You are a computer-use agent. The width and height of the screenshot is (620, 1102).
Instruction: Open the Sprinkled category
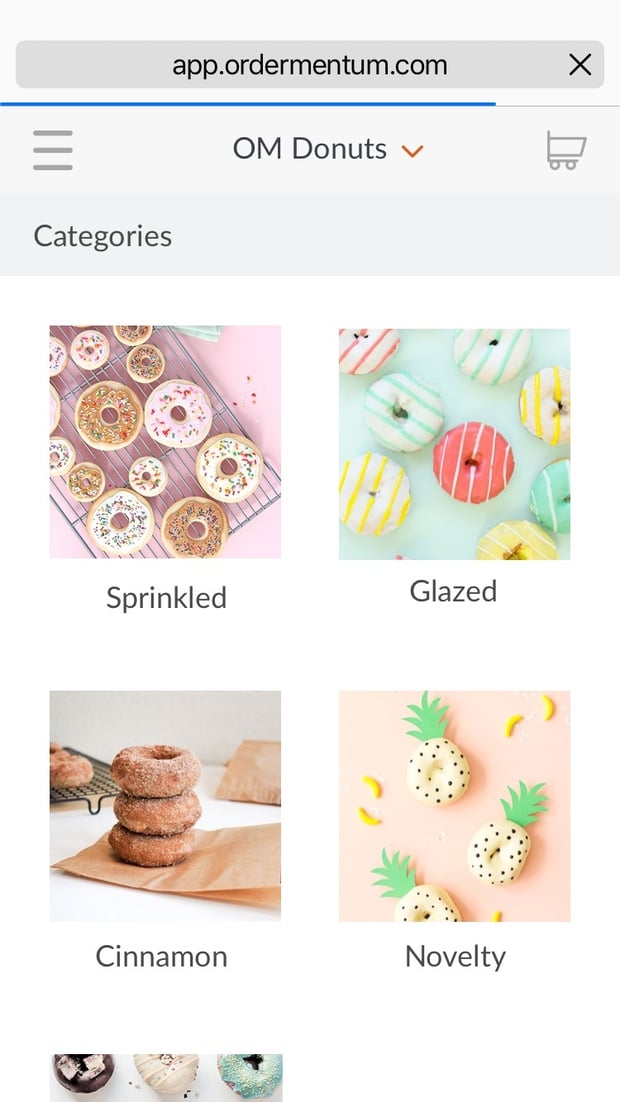[165, 442]
